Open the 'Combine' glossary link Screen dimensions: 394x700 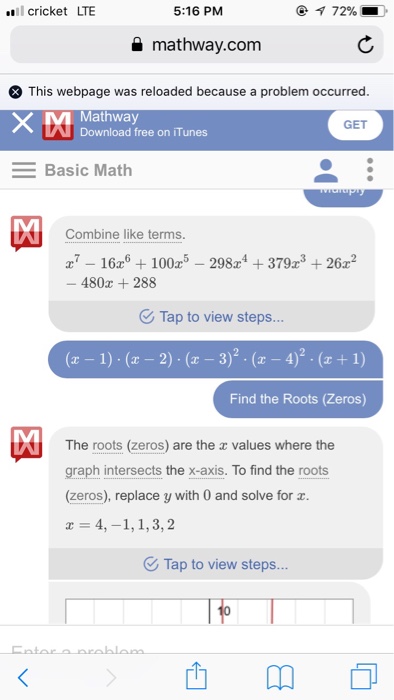click(x=92, y=234)
